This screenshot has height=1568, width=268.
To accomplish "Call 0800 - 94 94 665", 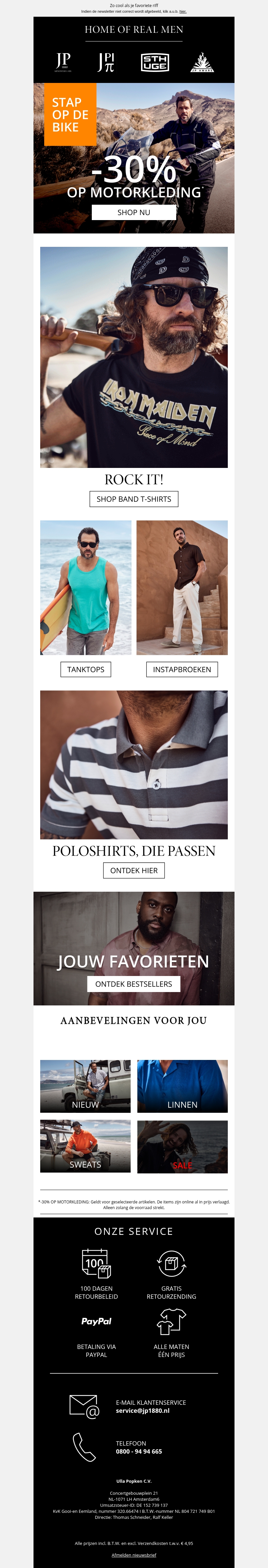I will [x=139, y=1451].
